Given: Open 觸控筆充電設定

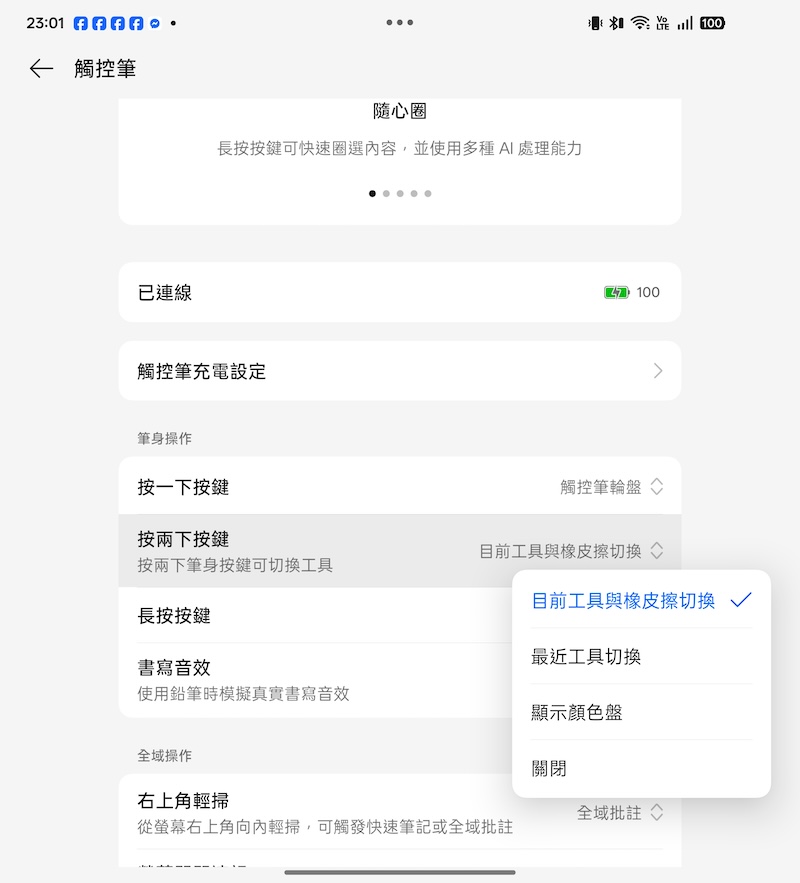Looking at the screenshot, I should click(x=399, y=371).
